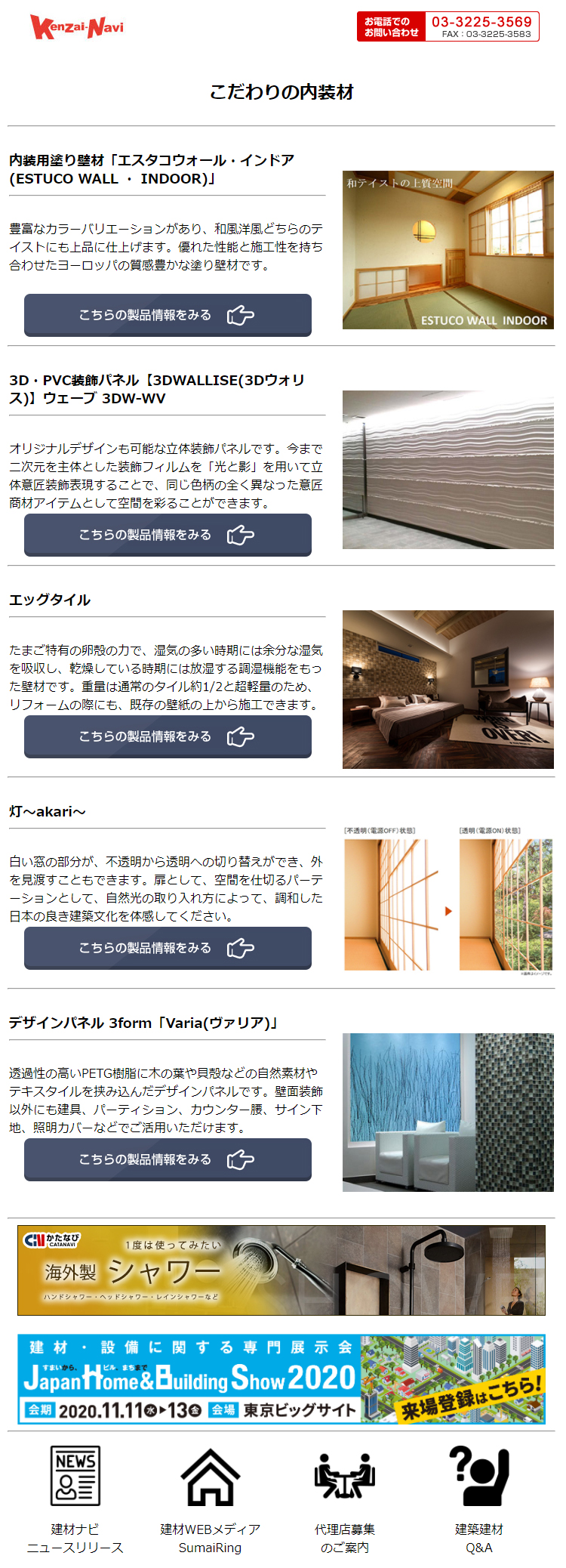The width and height of the screenshot is (566, 1568).
Task: Open 建築建材 Q&A
Action: click(478, 1499)
